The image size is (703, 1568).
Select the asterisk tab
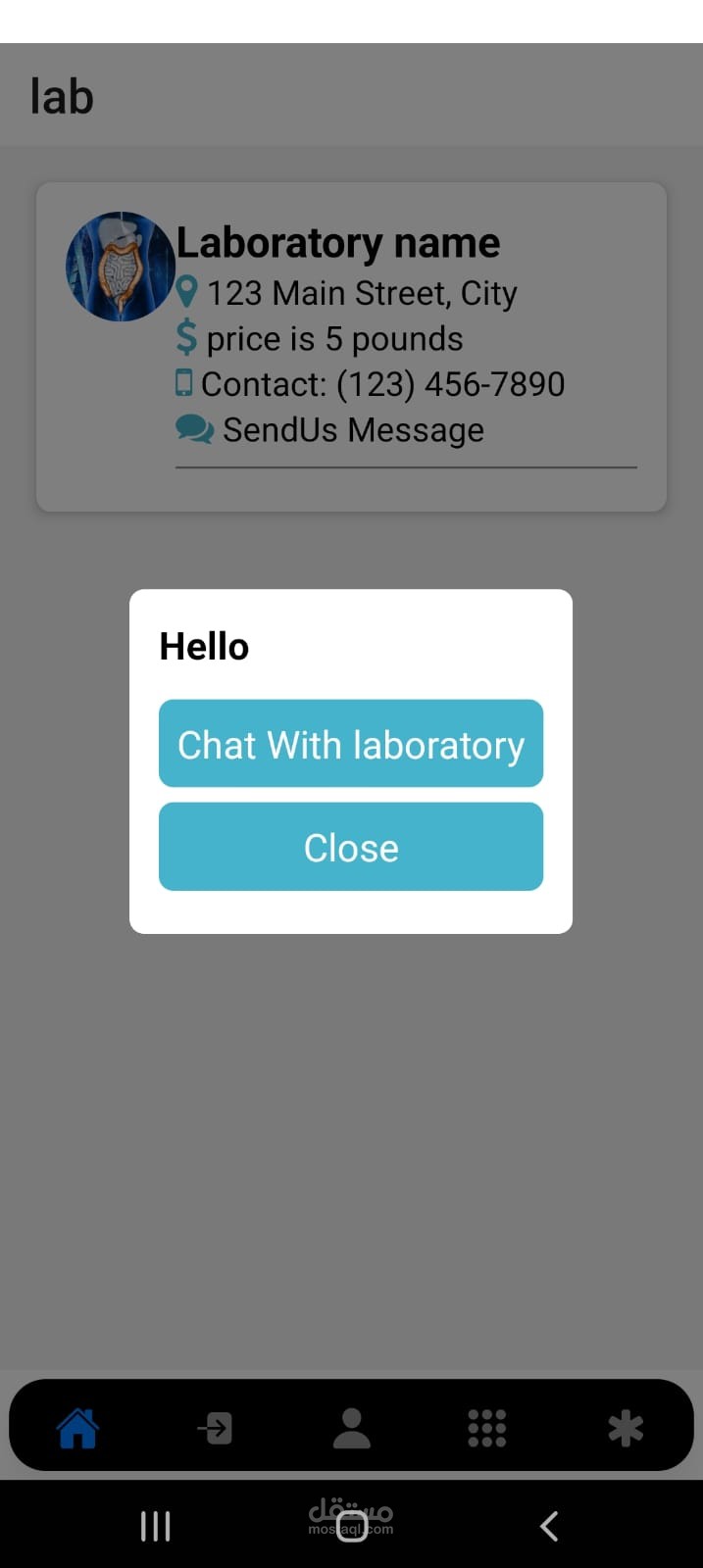coord(625,1428)
